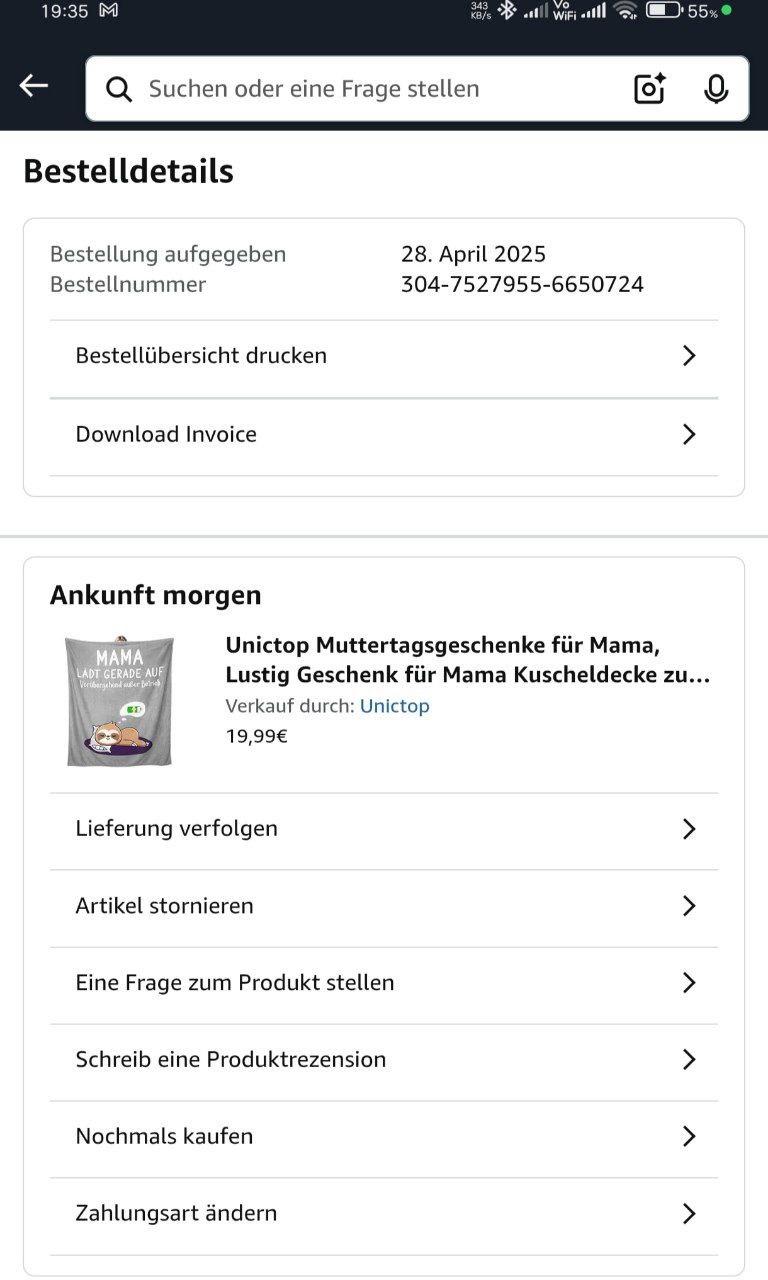The width and height of the screenshot is (768, 1280).
Task: Open 'Lieferung verfolgen'
Action: pyautogui.click(x=384, y=828)
